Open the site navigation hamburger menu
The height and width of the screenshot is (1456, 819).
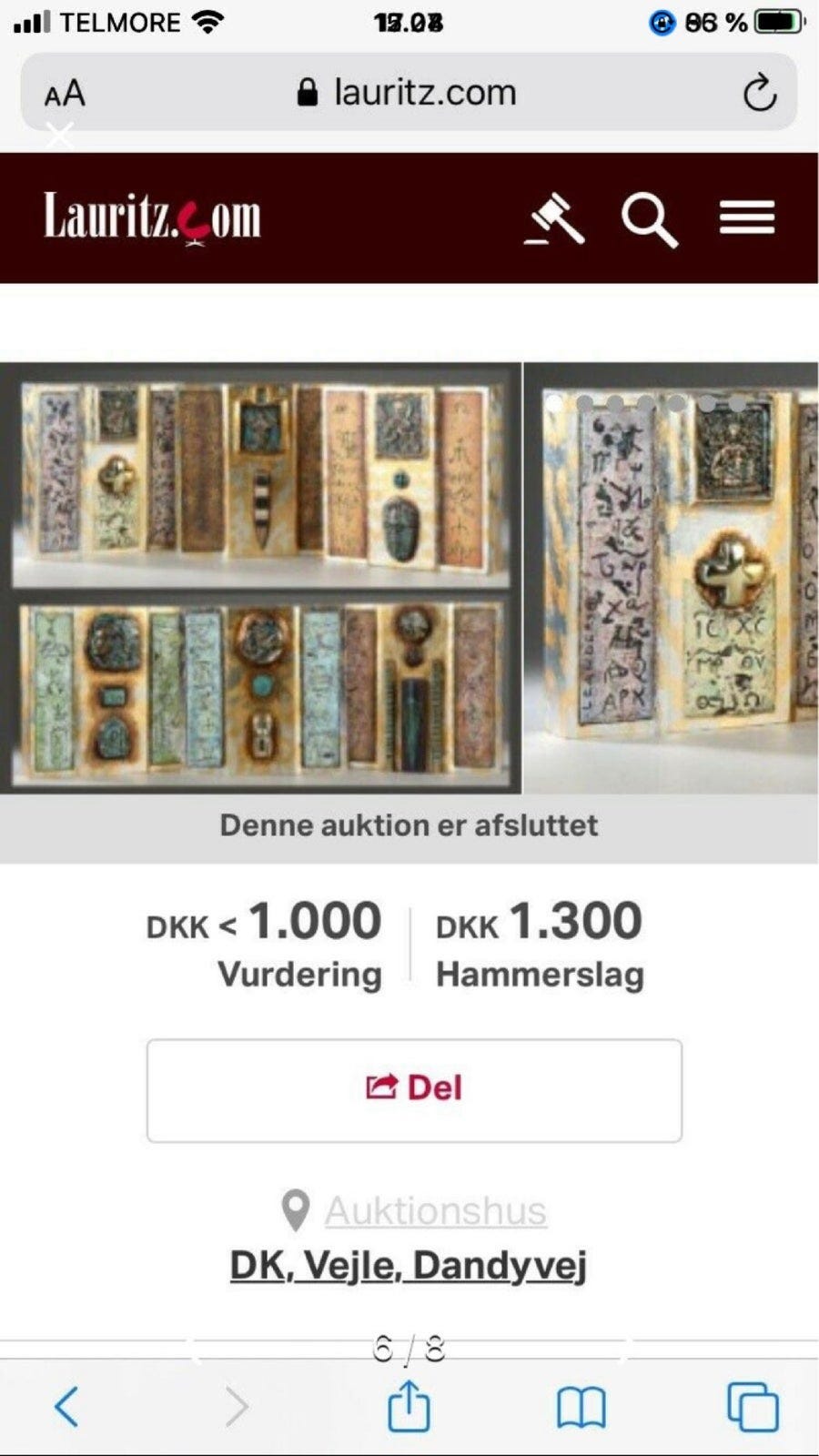coord(746,218)
